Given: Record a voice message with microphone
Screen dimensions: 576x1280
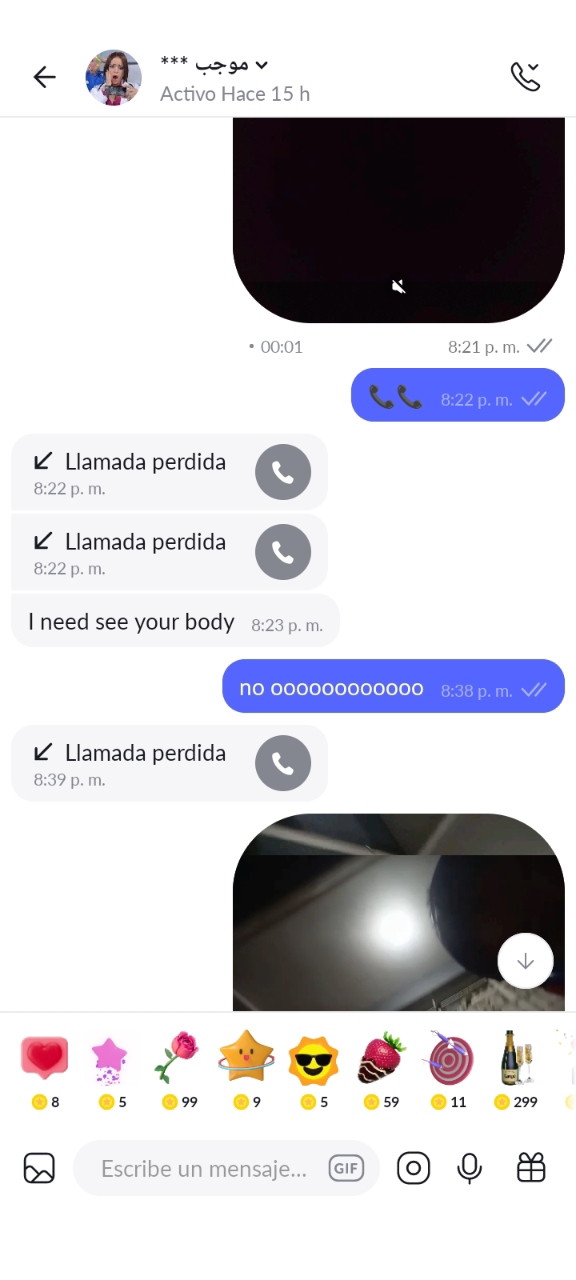Looking at the screenshot, I should point(469,1168).
